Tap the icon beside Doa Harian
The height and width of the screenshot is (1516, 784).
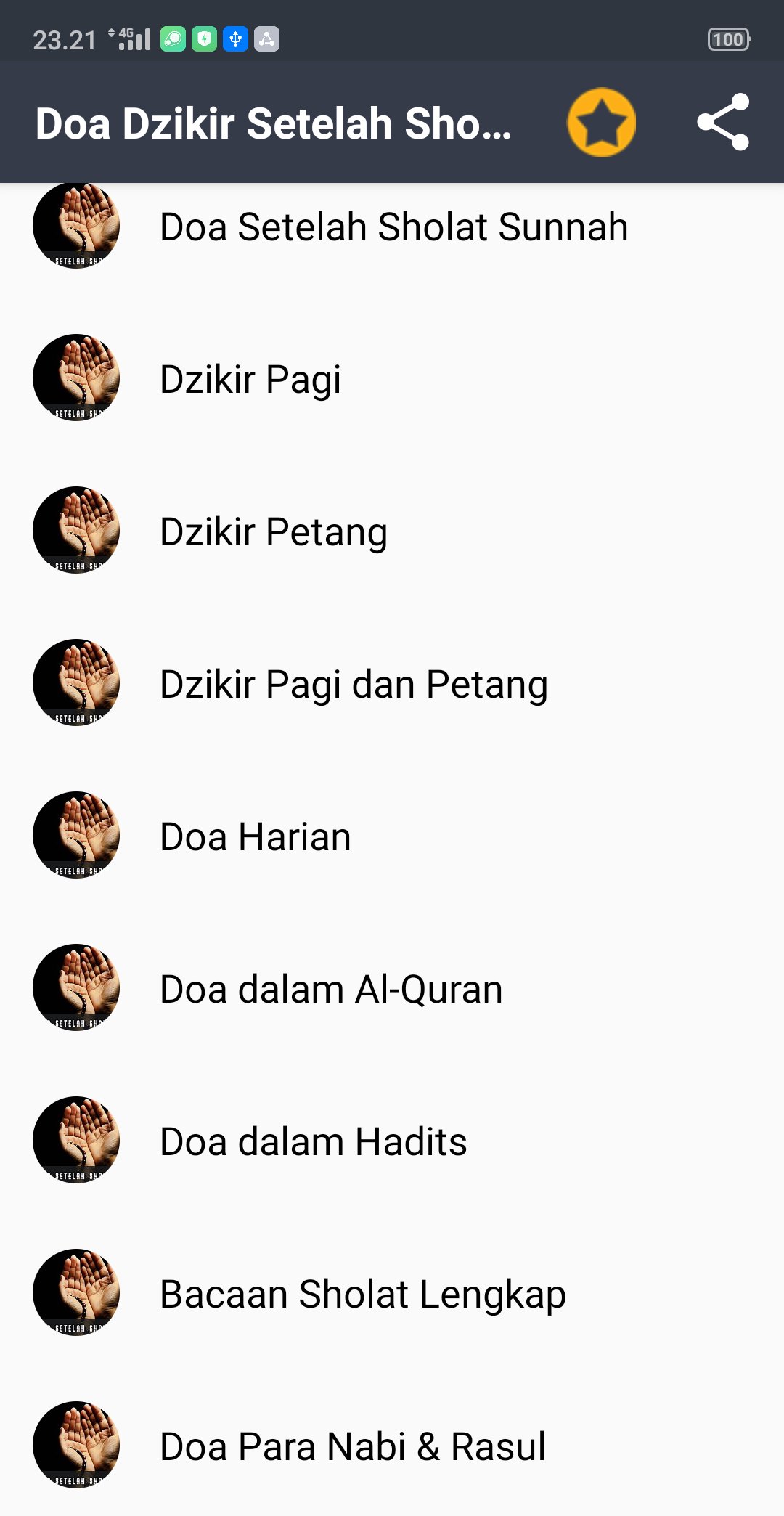click(x=75, y=835)
